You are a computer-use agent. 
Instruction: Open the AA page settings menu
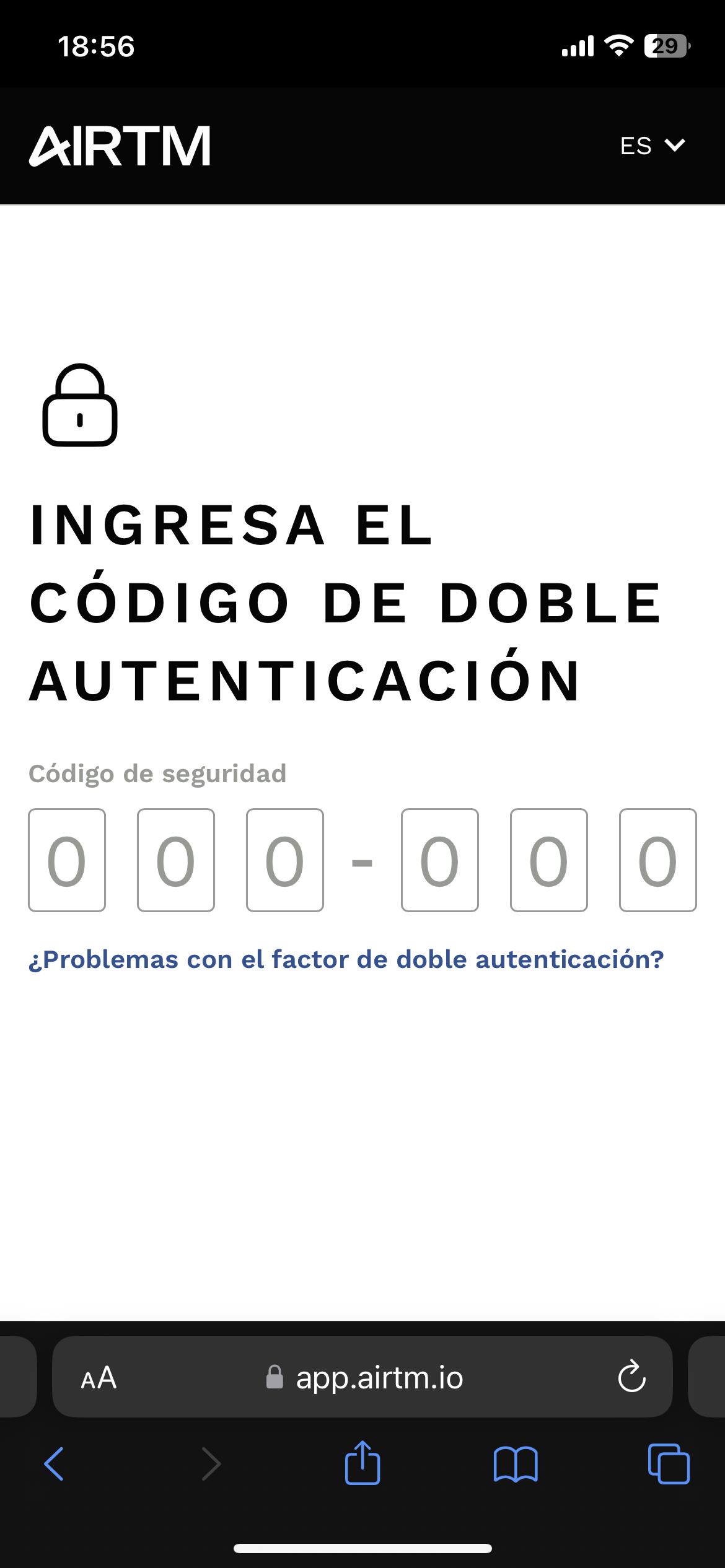pyautogui.click(x=99, y=1378)
